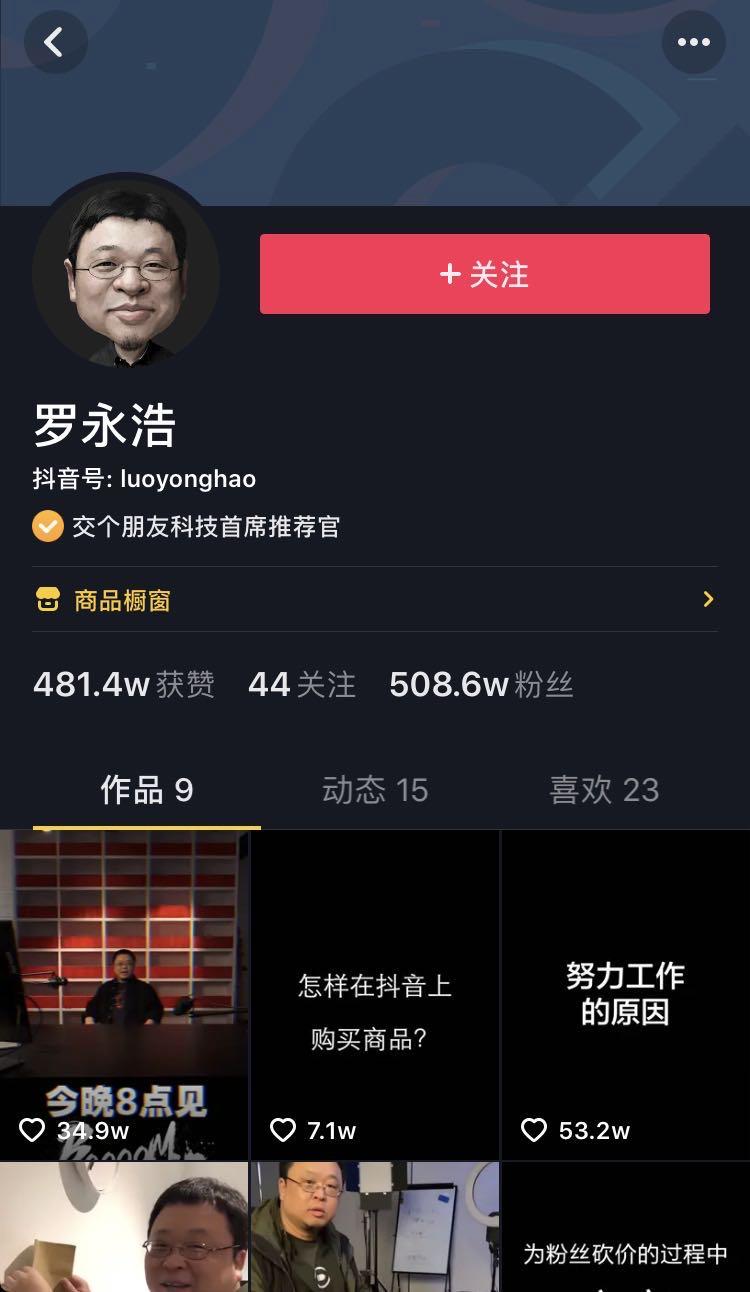Viewport: 750px width, 1292px height.
Task: Open the more options menu via three dots
Action: [x=694, y=42]
